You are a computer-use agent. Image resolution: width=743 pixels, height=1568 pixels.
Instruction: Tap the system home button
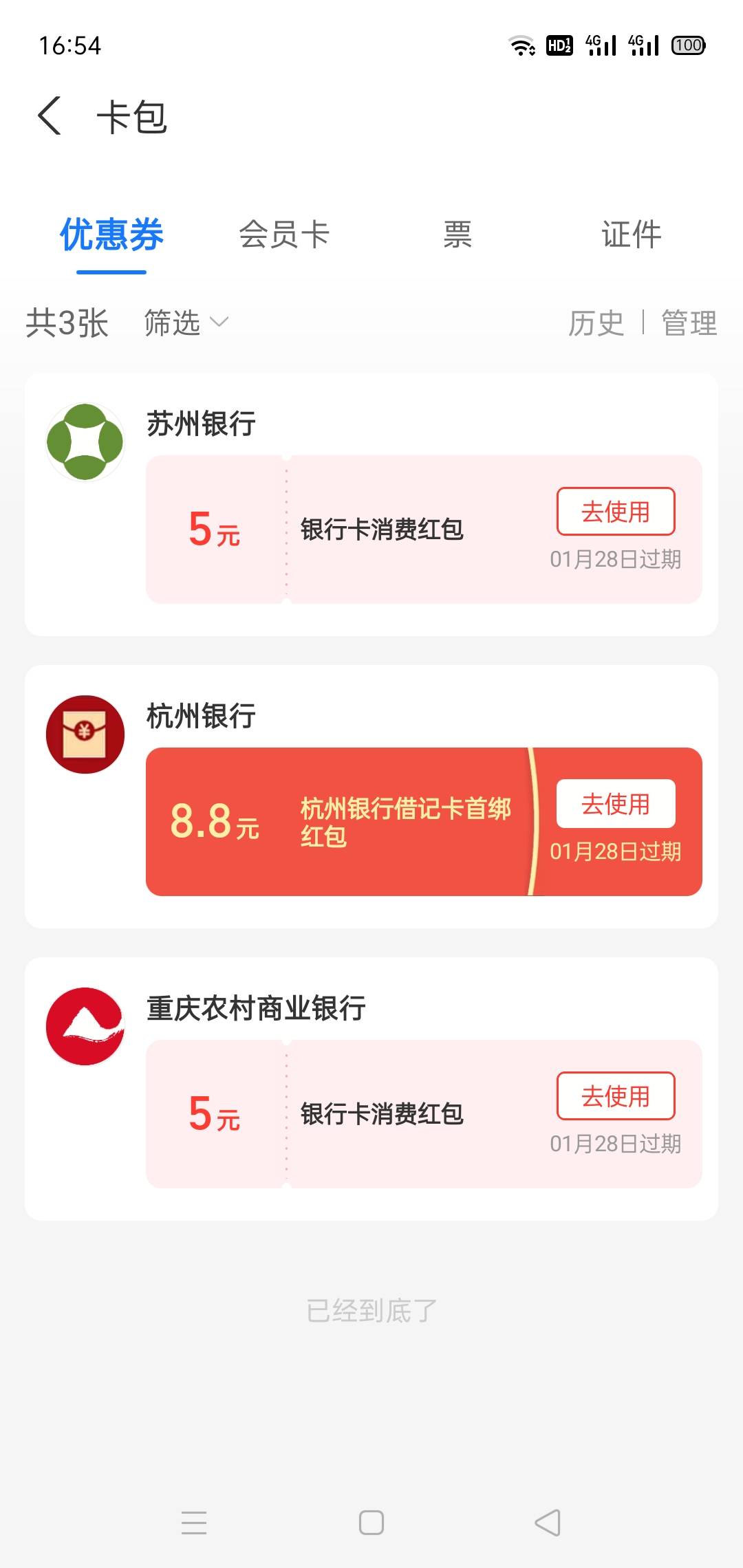point(371,1523)
